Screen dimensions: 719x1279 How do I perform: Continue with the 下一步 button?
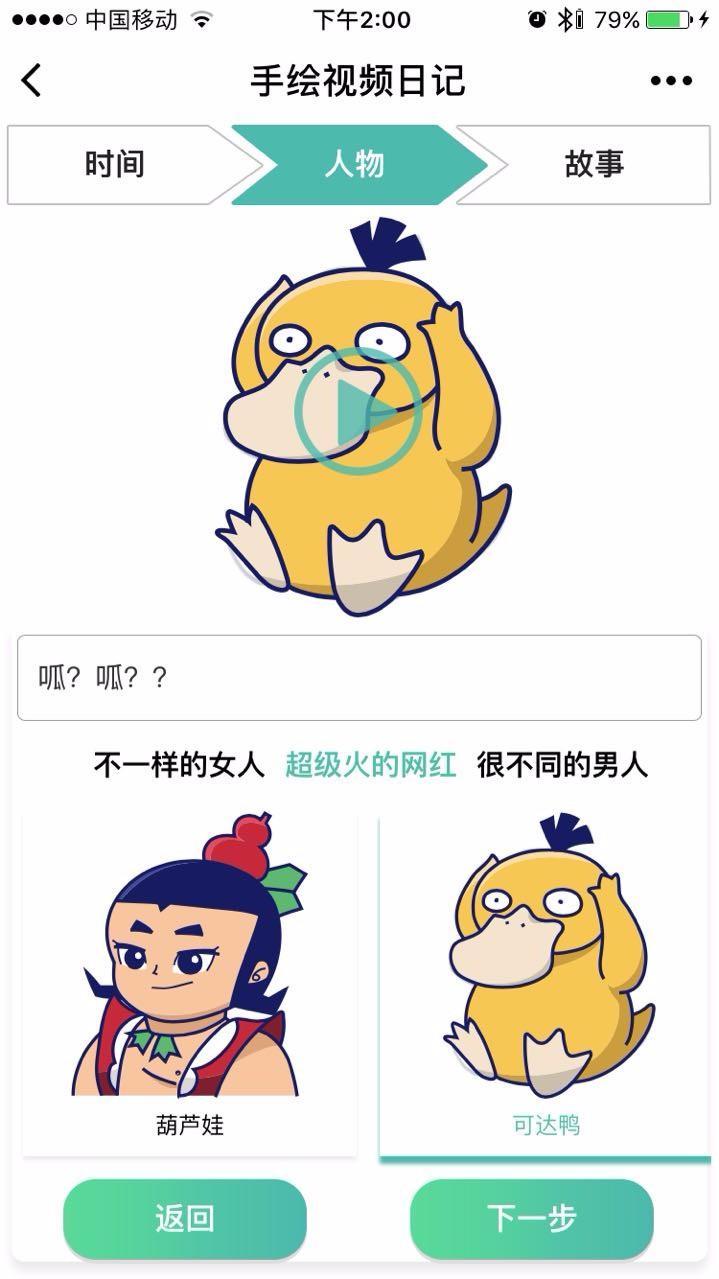click(531, 1218)
